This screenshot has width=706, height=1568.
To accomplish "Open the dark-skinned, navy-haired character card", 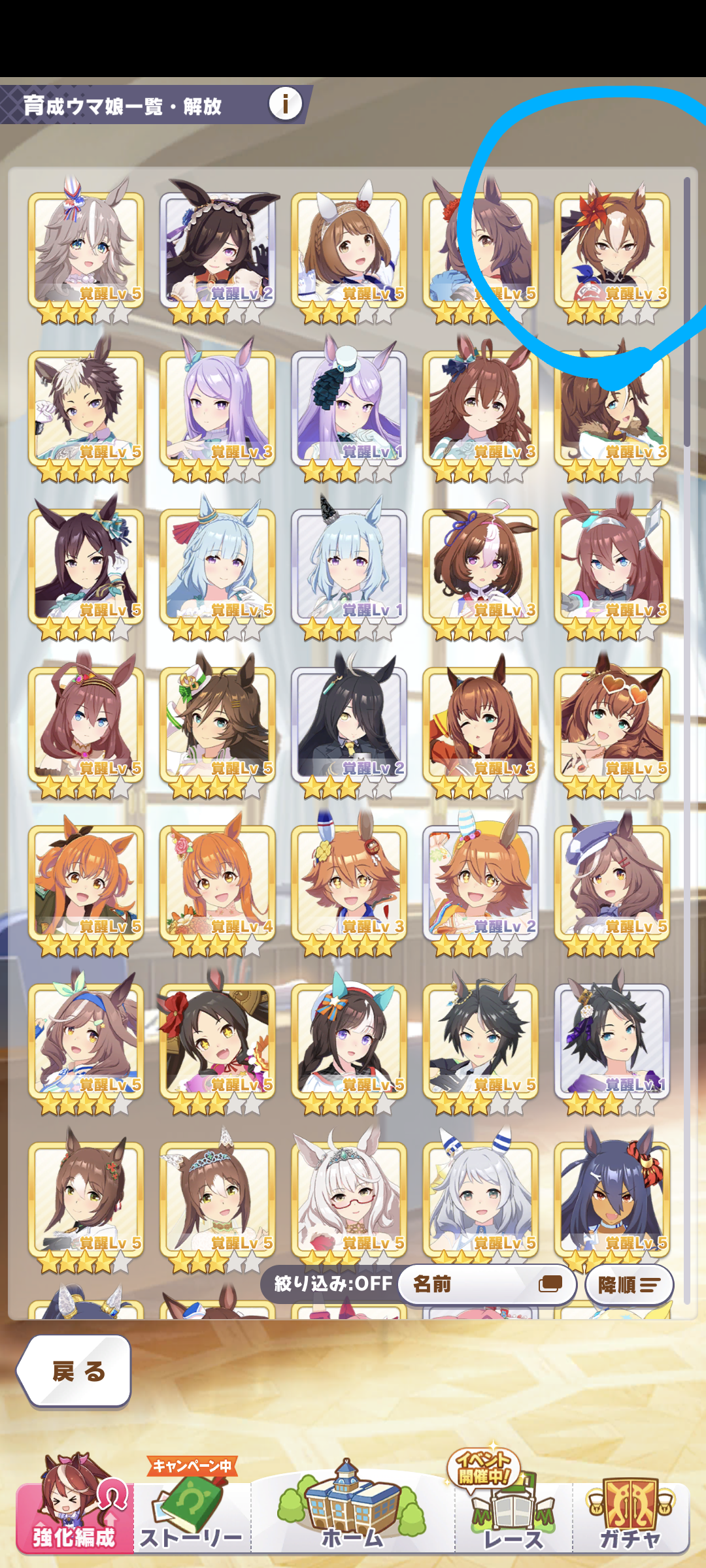I will [x=612, y=1198].
